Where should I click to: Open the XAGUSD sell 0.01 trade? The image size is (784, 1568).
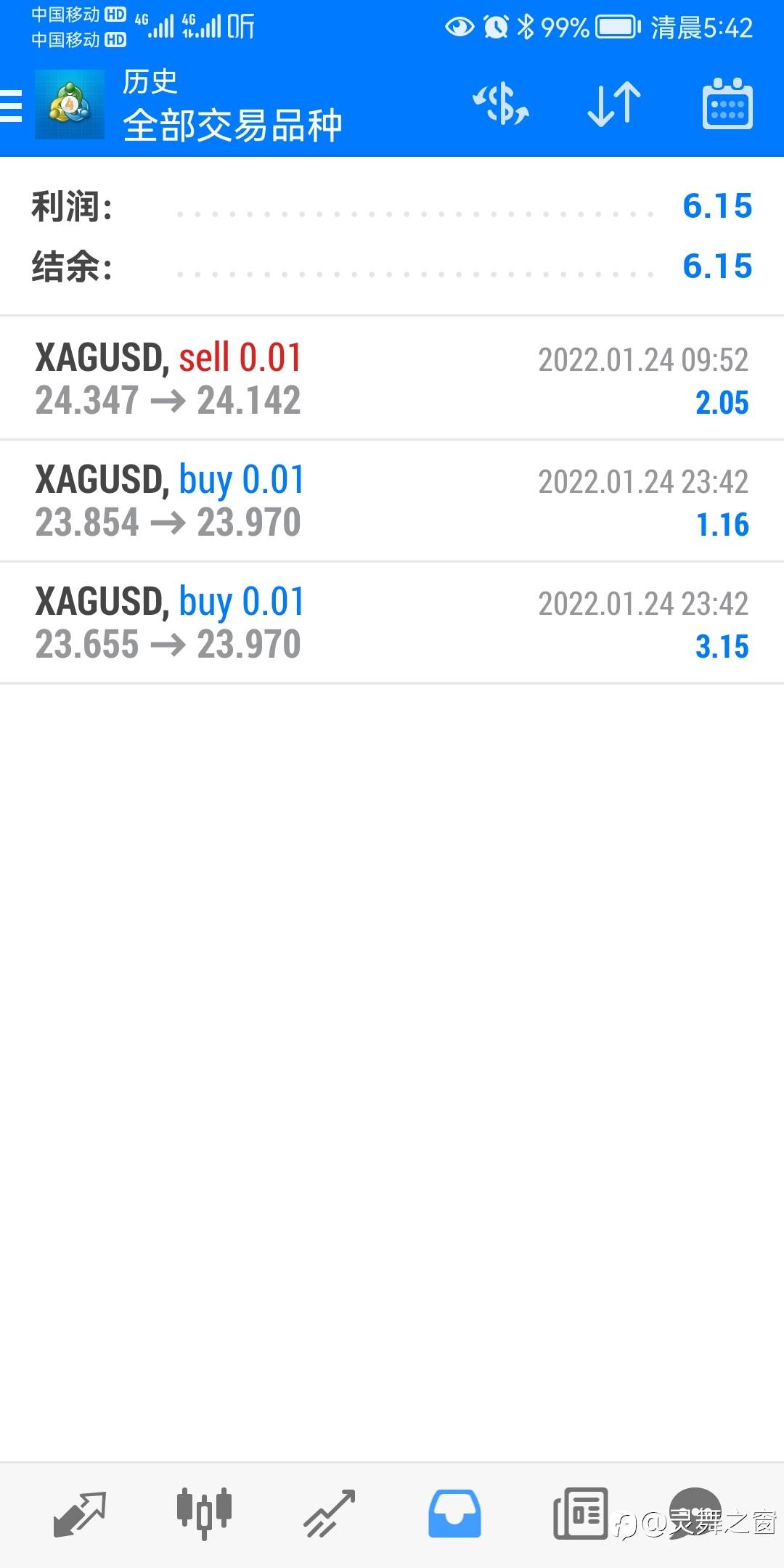tap(392, 378)
